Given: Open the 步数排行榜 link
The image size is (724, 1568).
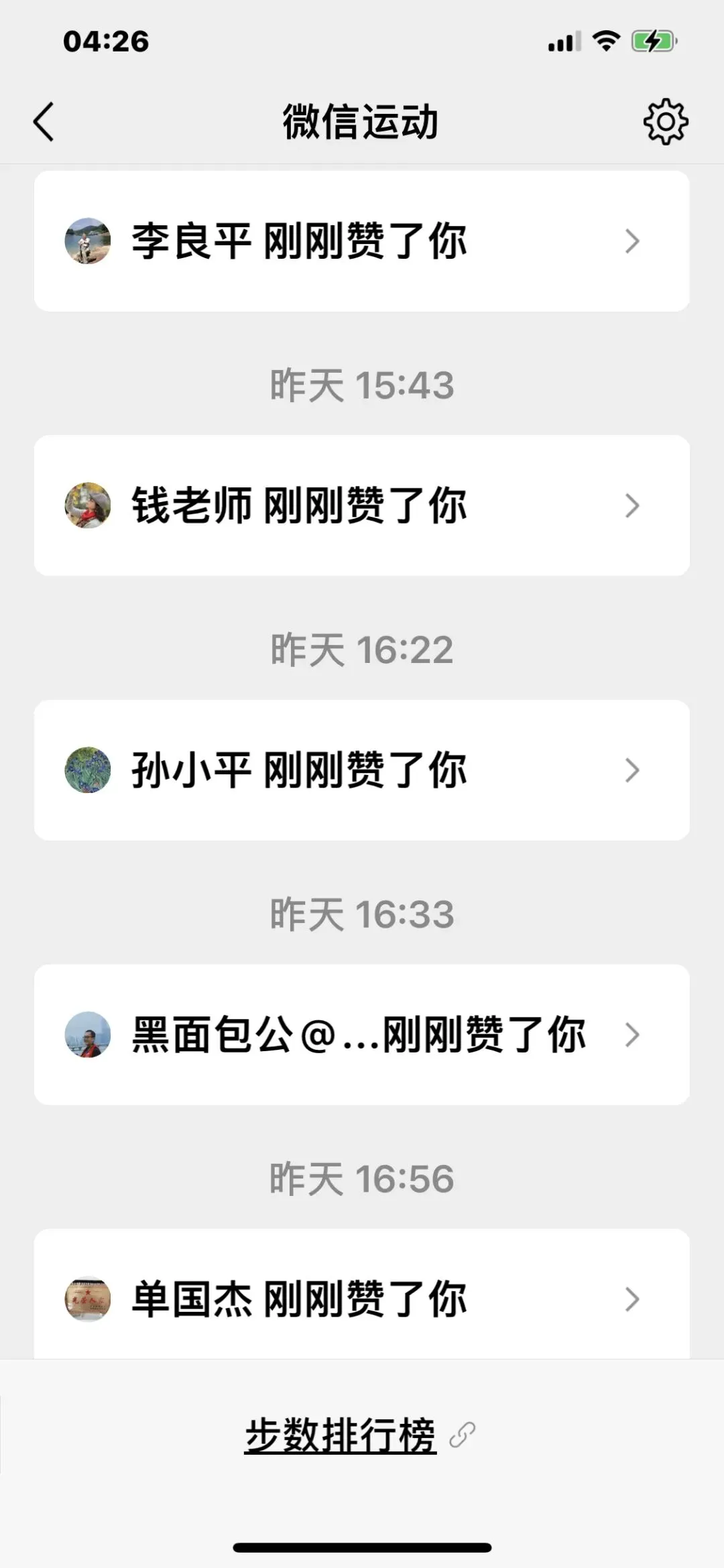Looking at the screenshot, I should click(342, 1435).
